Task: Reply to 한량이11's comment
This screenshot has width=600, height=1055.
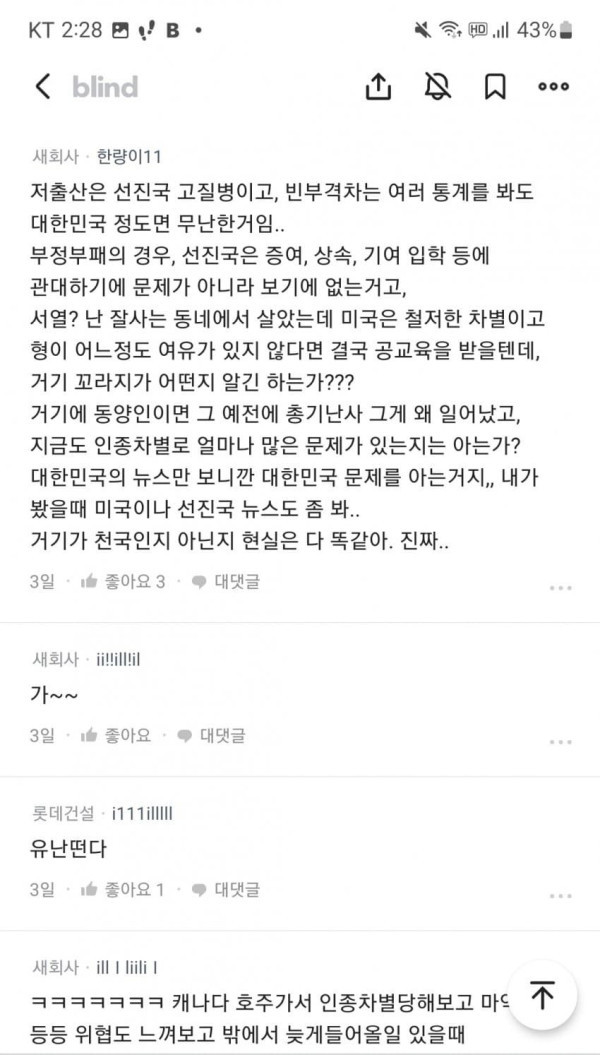Action: pos(226,581)
